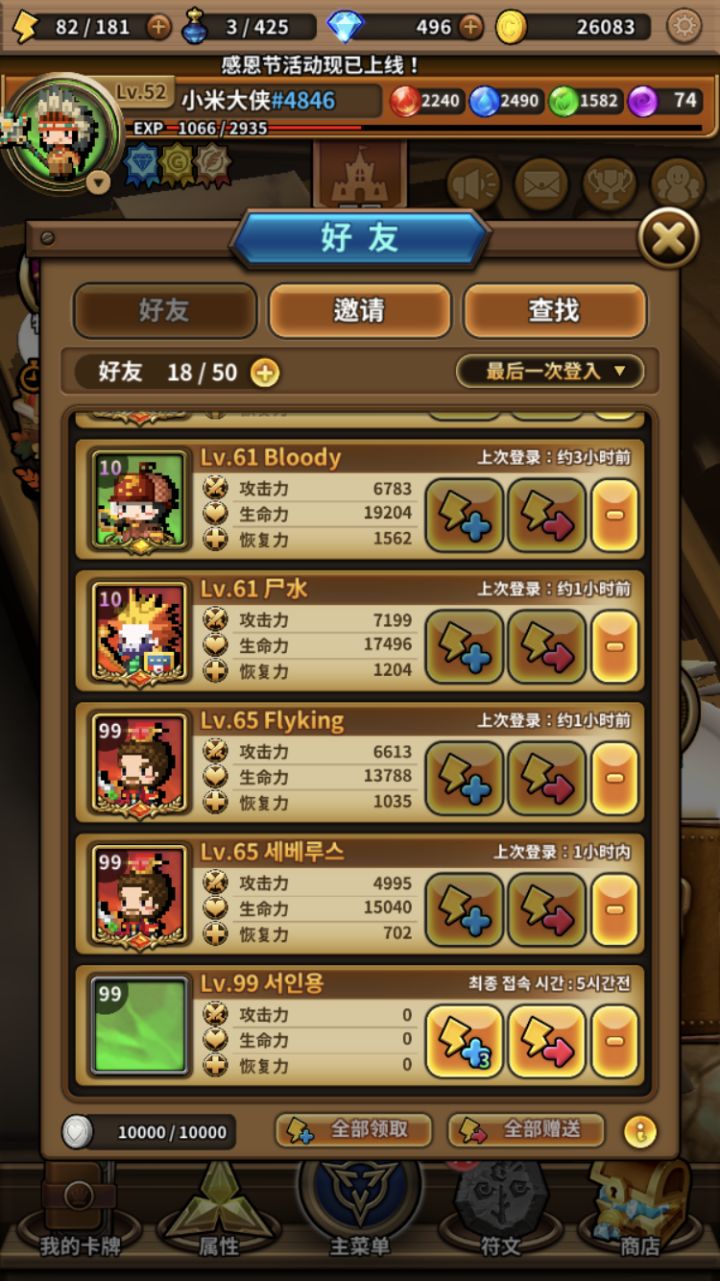Claim energy from Bloody with the blue lightning icon

pyautogui.click(x=464, y=514)
